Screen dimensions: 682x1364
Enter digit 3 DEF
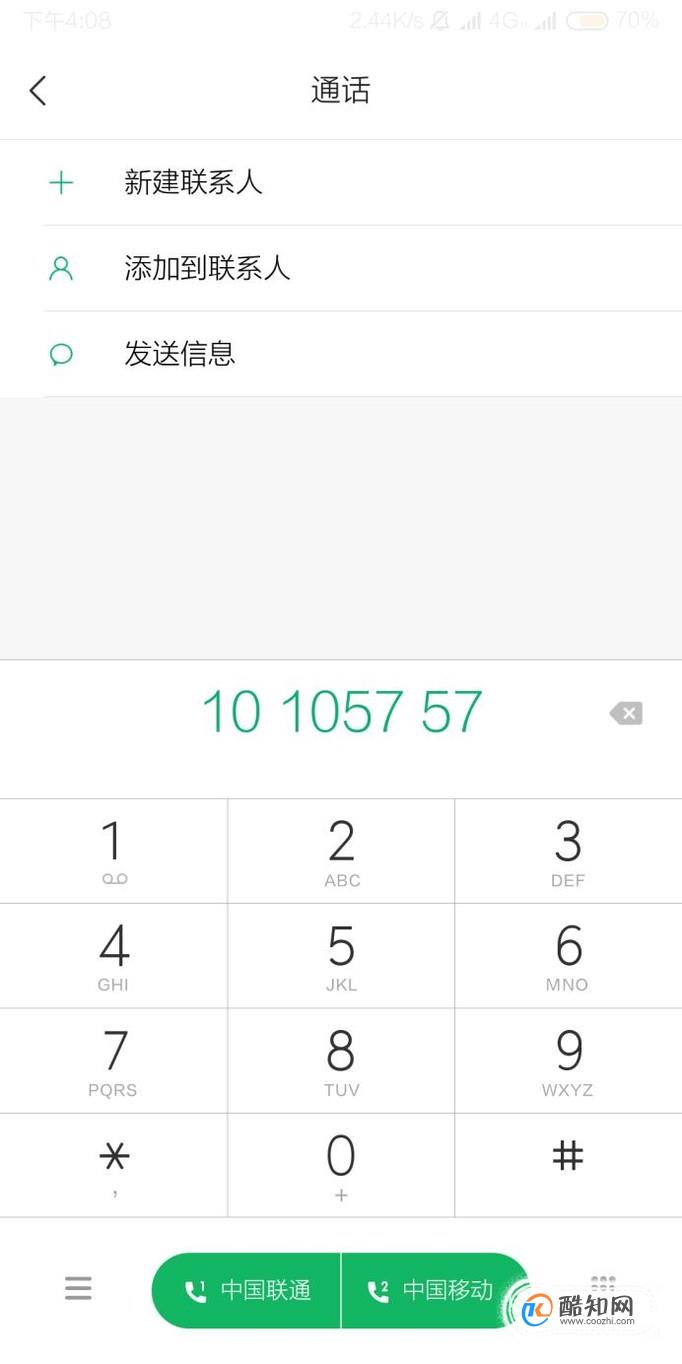tap(568, 851)
